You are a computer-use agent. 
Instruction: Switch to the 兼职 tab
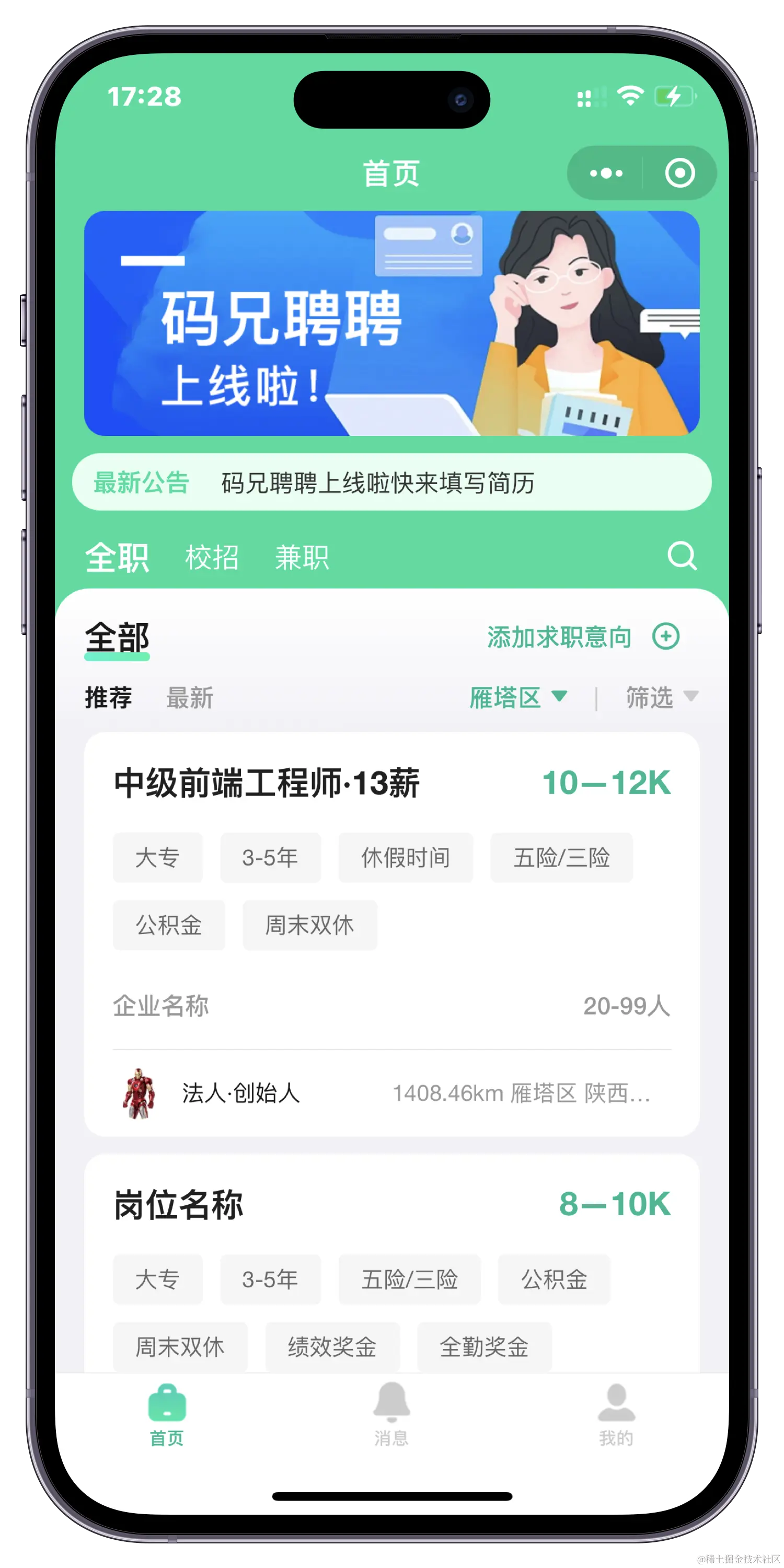[x=302, y=558]
